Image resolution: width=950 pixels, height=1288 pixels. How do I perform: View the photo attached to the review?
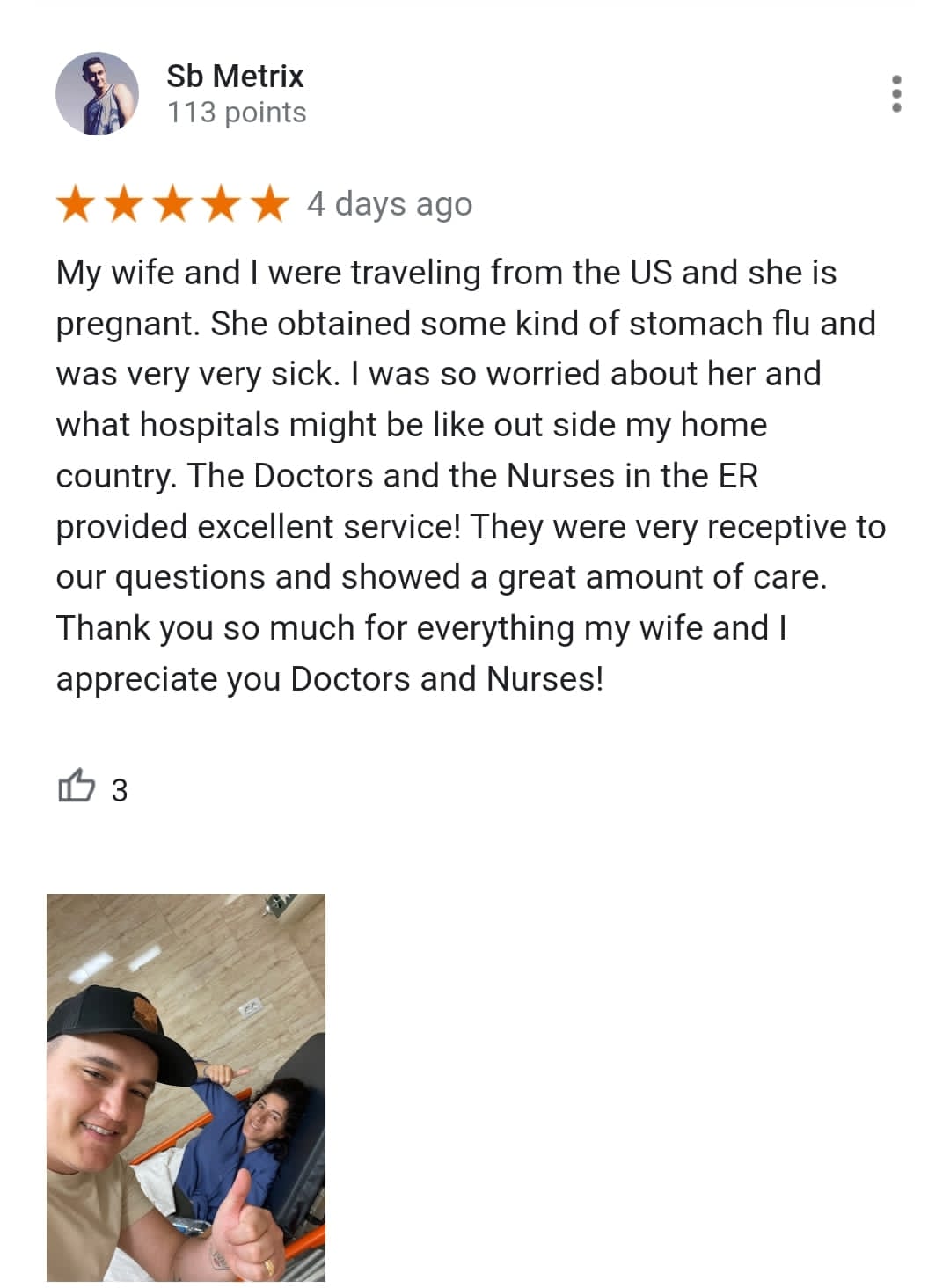(186, 1087)
